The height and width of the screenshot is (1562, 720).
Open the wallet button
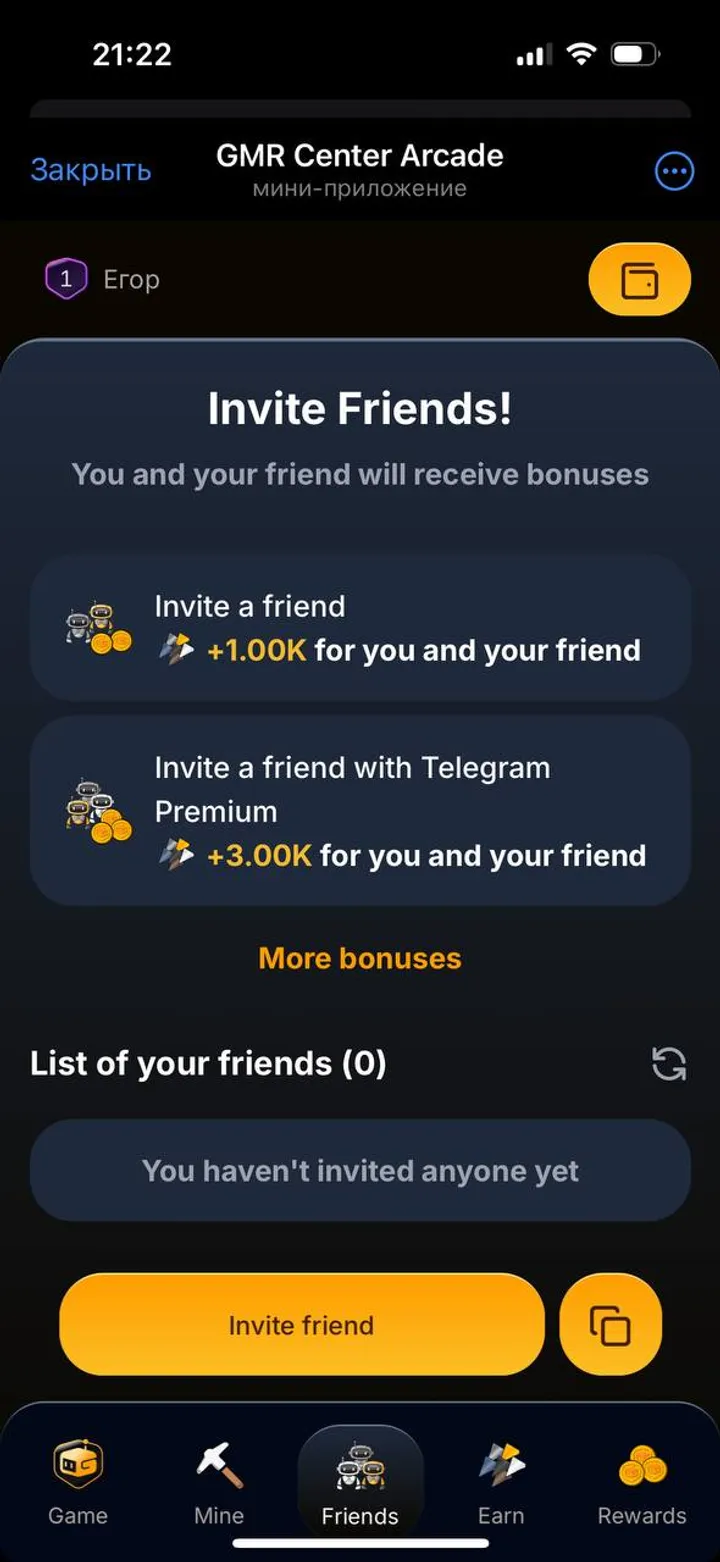[639, 280]
